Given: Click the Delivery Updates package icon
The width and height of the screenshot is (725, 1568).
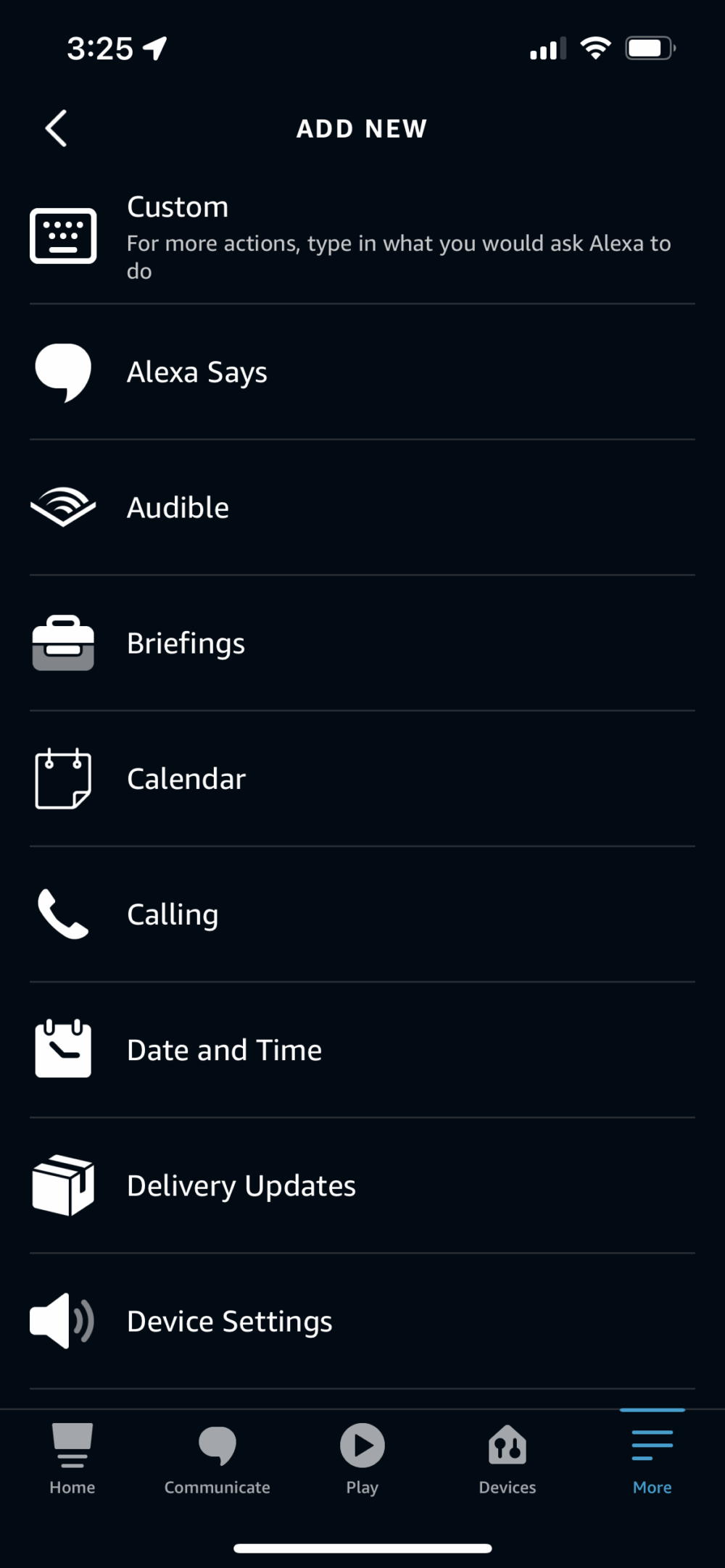Looking at the screenshot, I should pos(62,1185).
